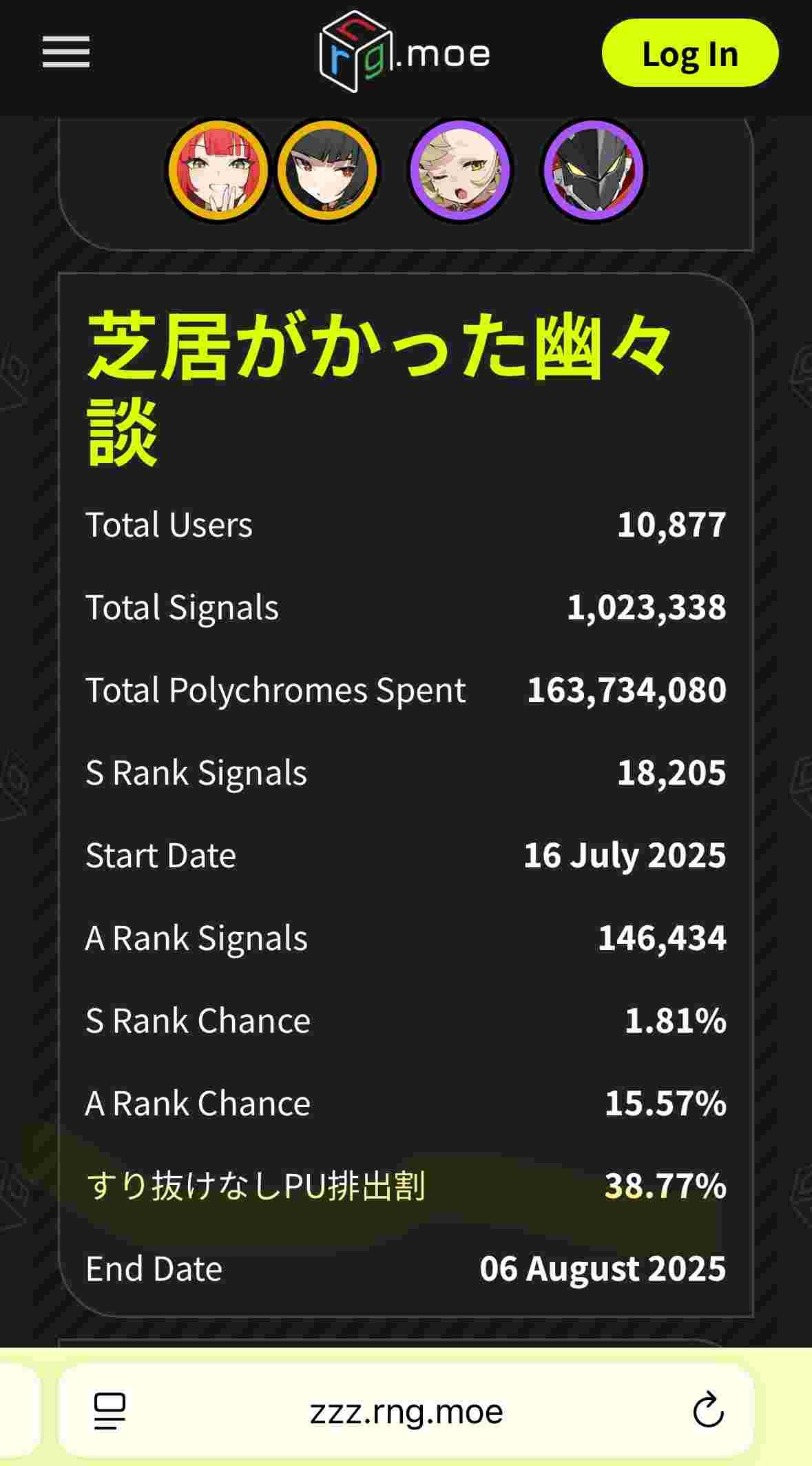Tap the zzz.rng.moe address bar

pyautogui.click(x=406, y=1412)
